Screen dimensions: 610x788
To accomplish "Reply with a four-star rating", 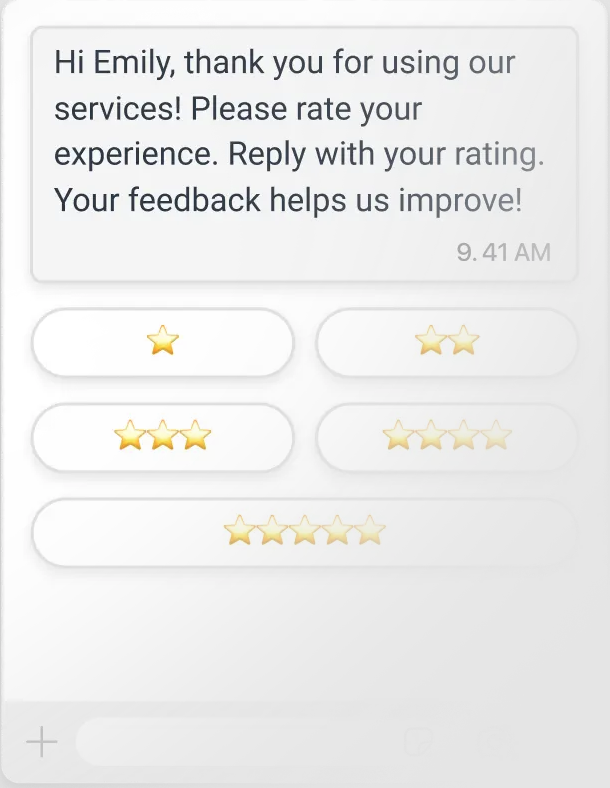I will click(447, 436).
